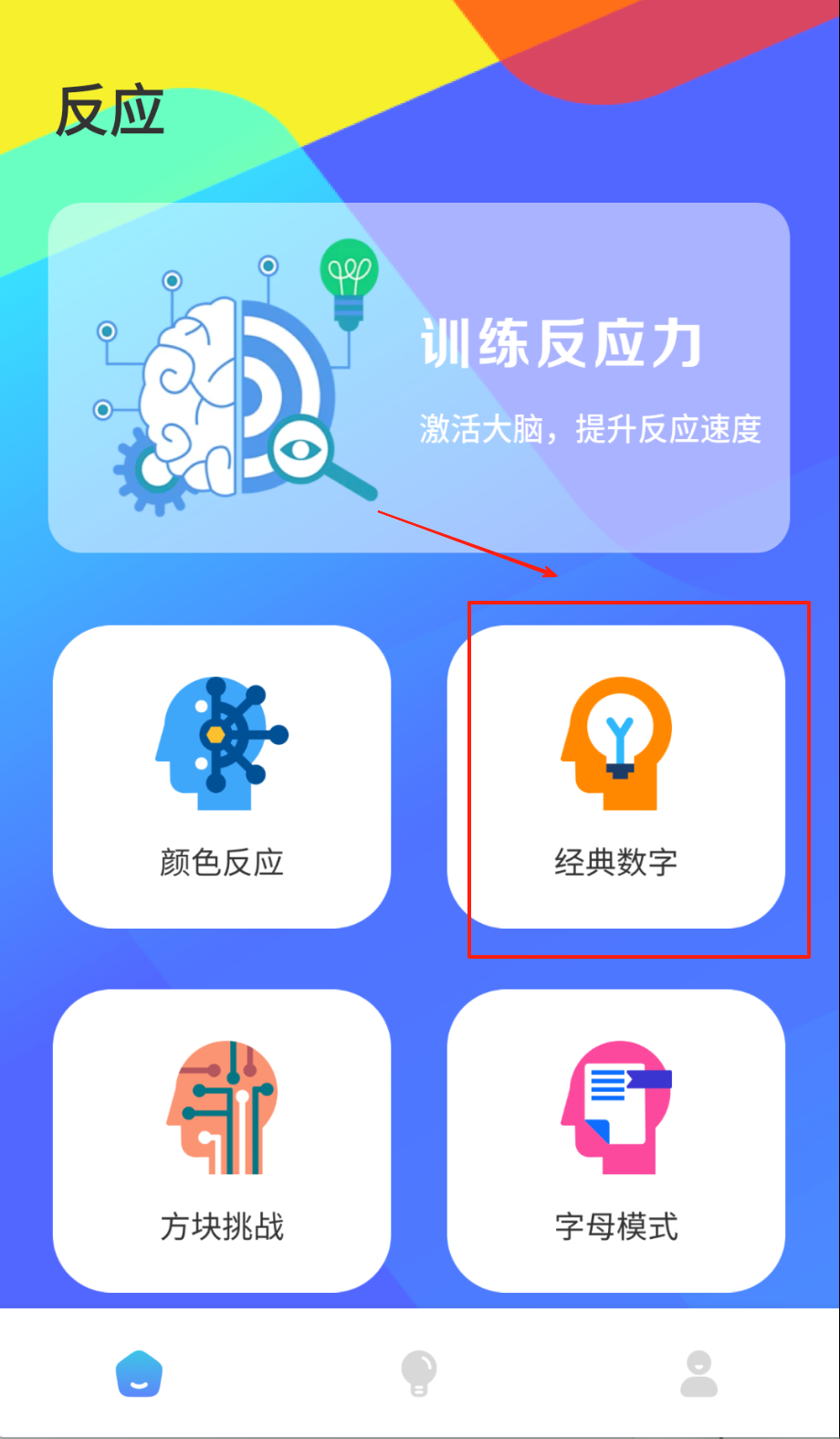Open the profile tab
This screenshot has width=840, height=1439.
(699, 1373)
